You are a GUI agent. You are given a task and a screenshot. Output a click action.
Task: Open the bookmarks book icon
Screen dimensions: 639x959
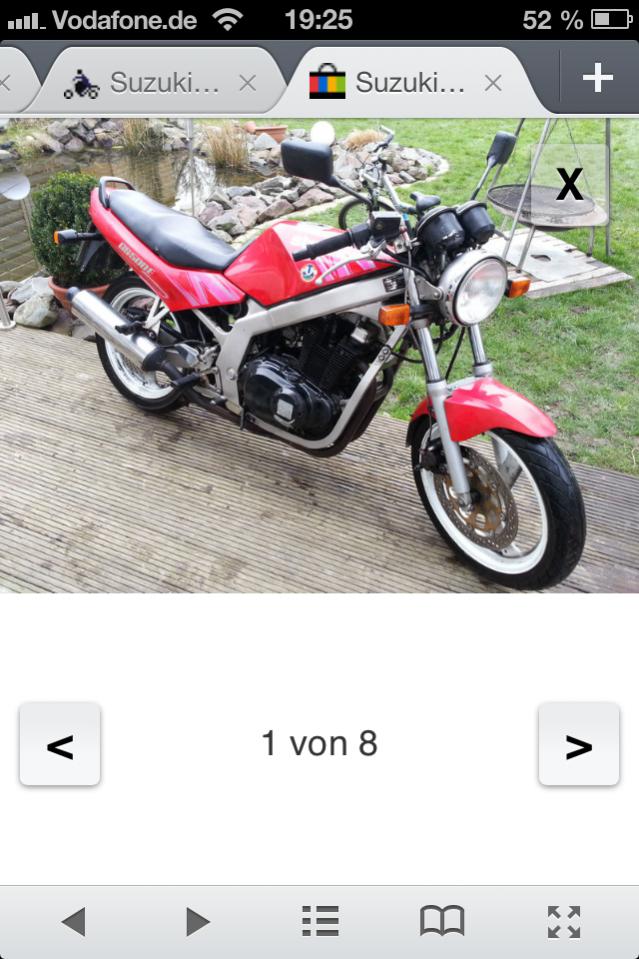[x=442, y=921]
